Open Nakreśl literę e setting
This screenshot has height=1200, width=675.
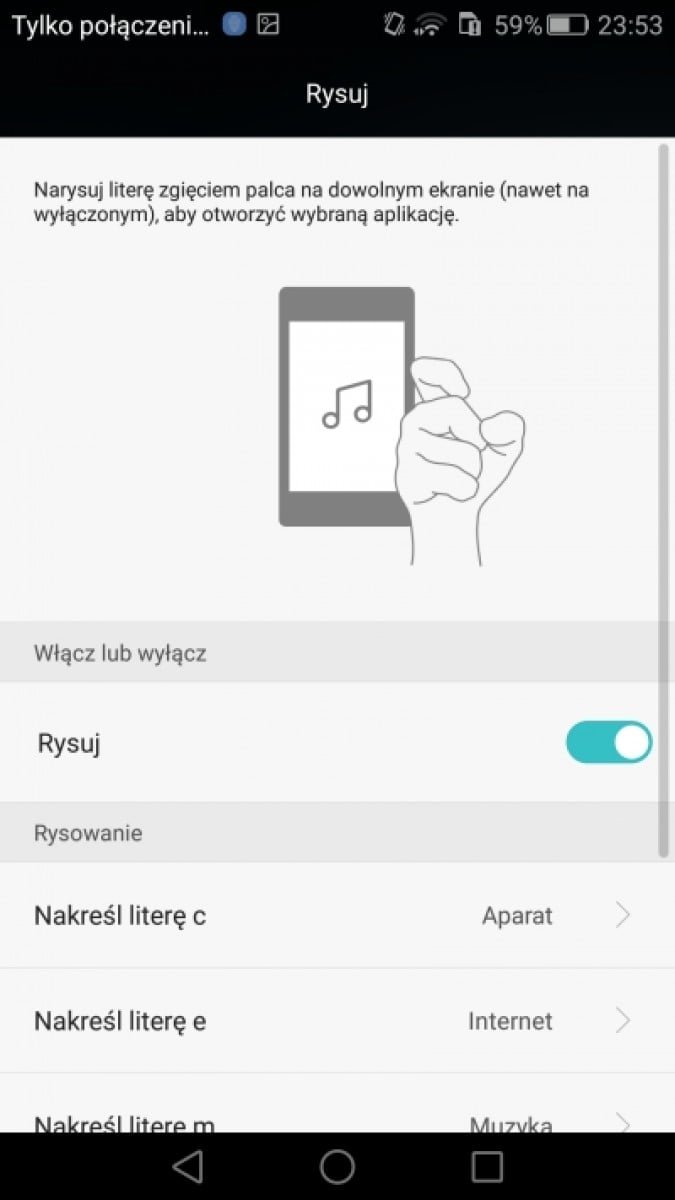click(x=337, y=1021)
